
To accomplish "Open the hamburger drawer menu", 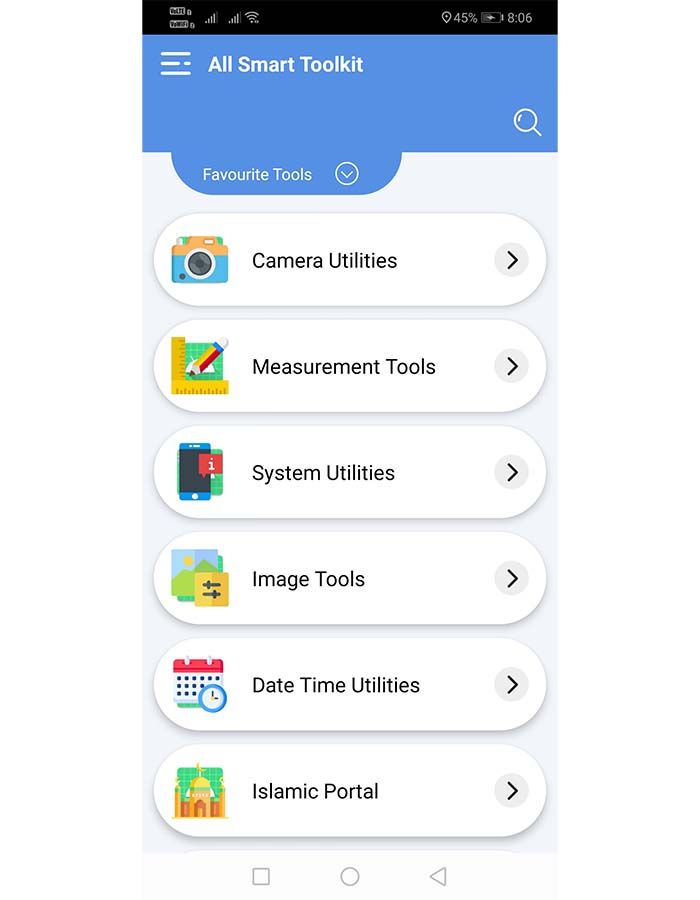I will click(175, 64).
